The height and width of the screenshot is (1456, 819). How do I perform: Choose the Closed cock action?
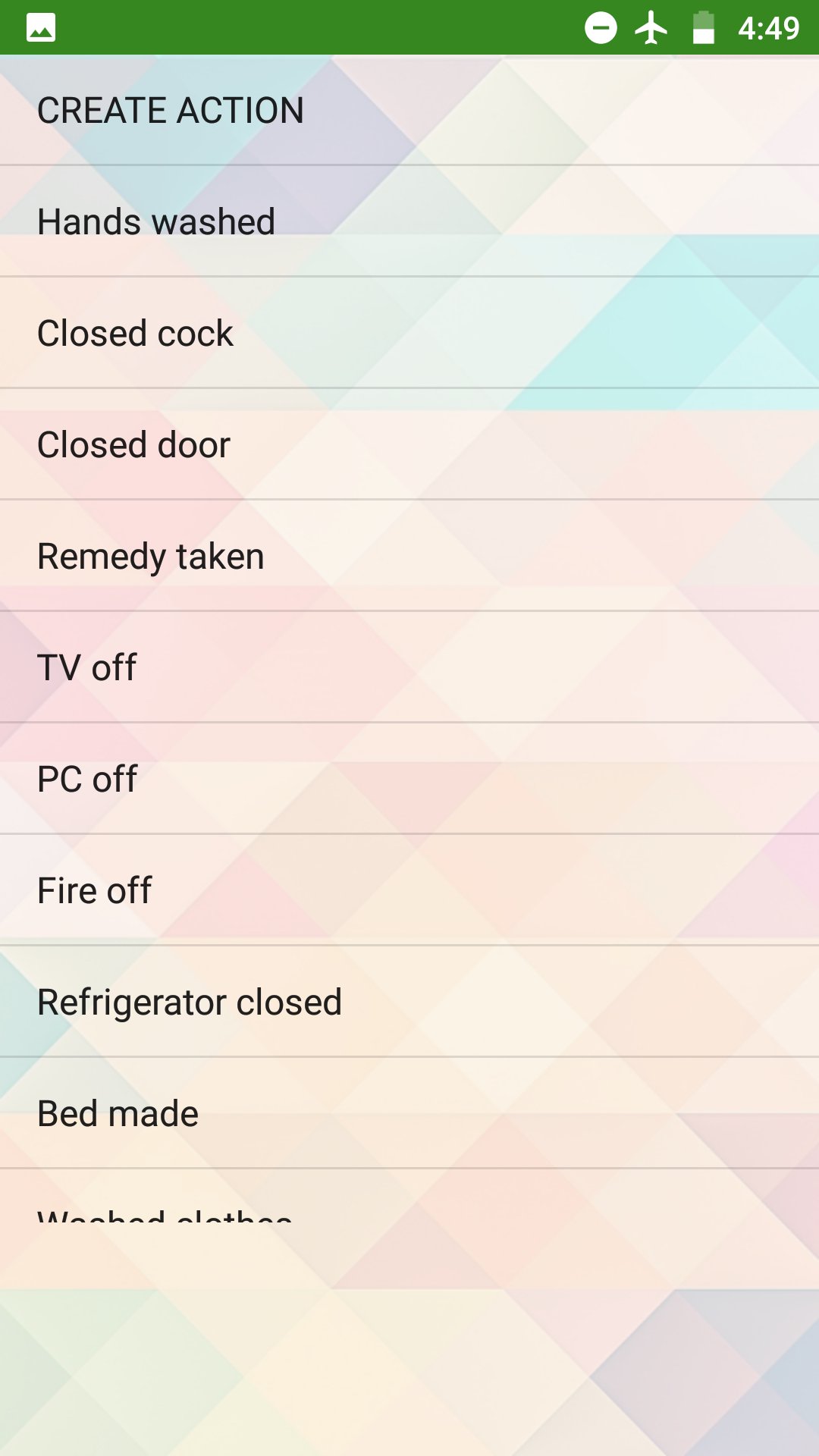(409, 333)
